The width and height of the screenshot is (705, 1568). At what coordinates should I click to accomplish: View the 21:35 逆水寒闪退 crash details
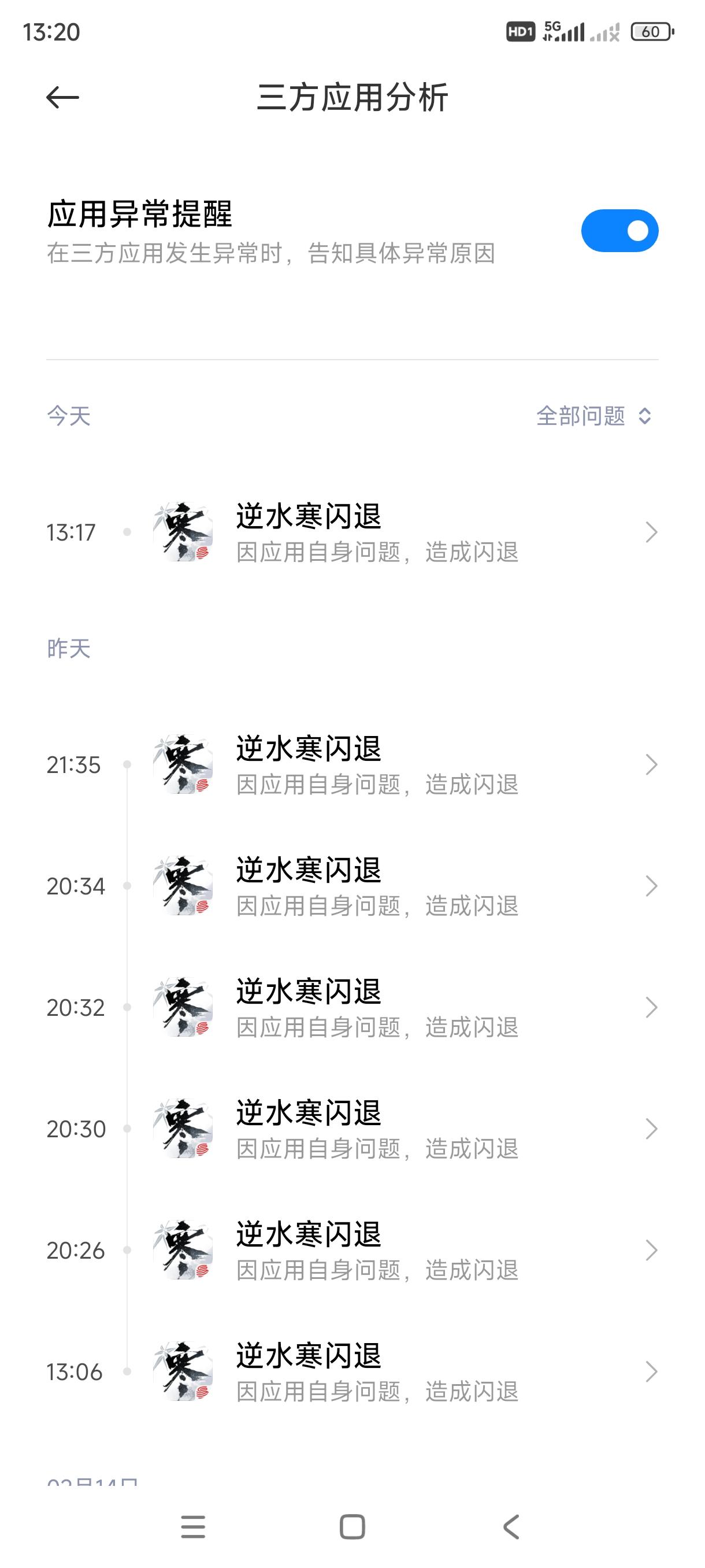pyautogui.click(x=377, y=765)
